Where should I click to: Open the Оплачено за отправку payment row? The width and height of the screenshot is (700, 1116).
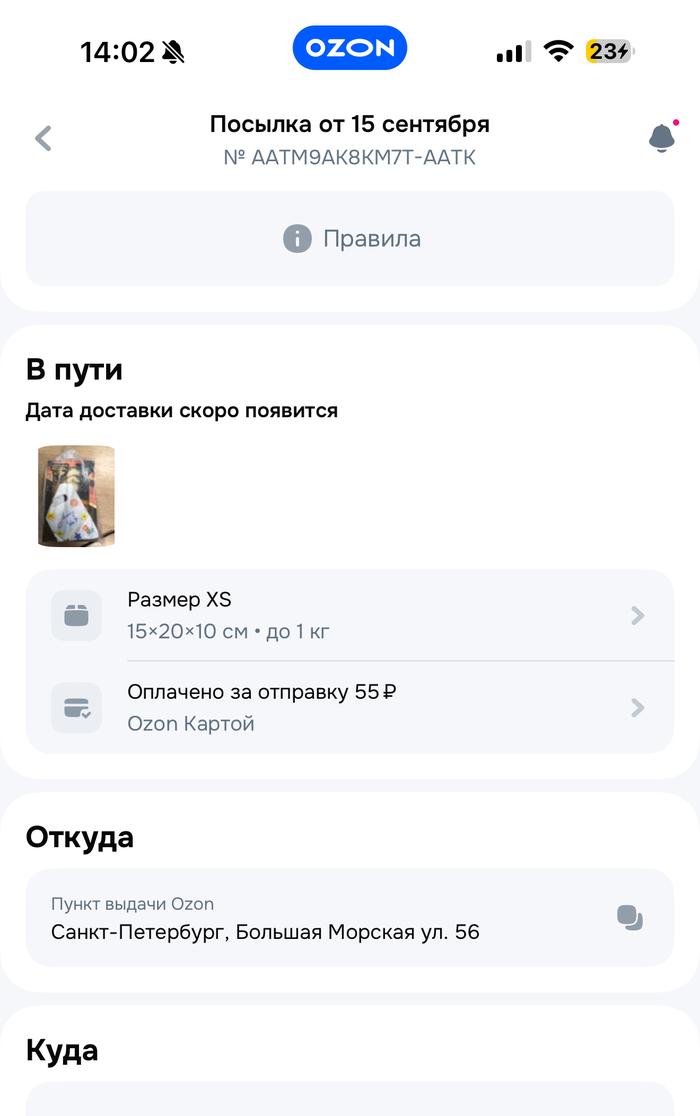click(350, 707)
